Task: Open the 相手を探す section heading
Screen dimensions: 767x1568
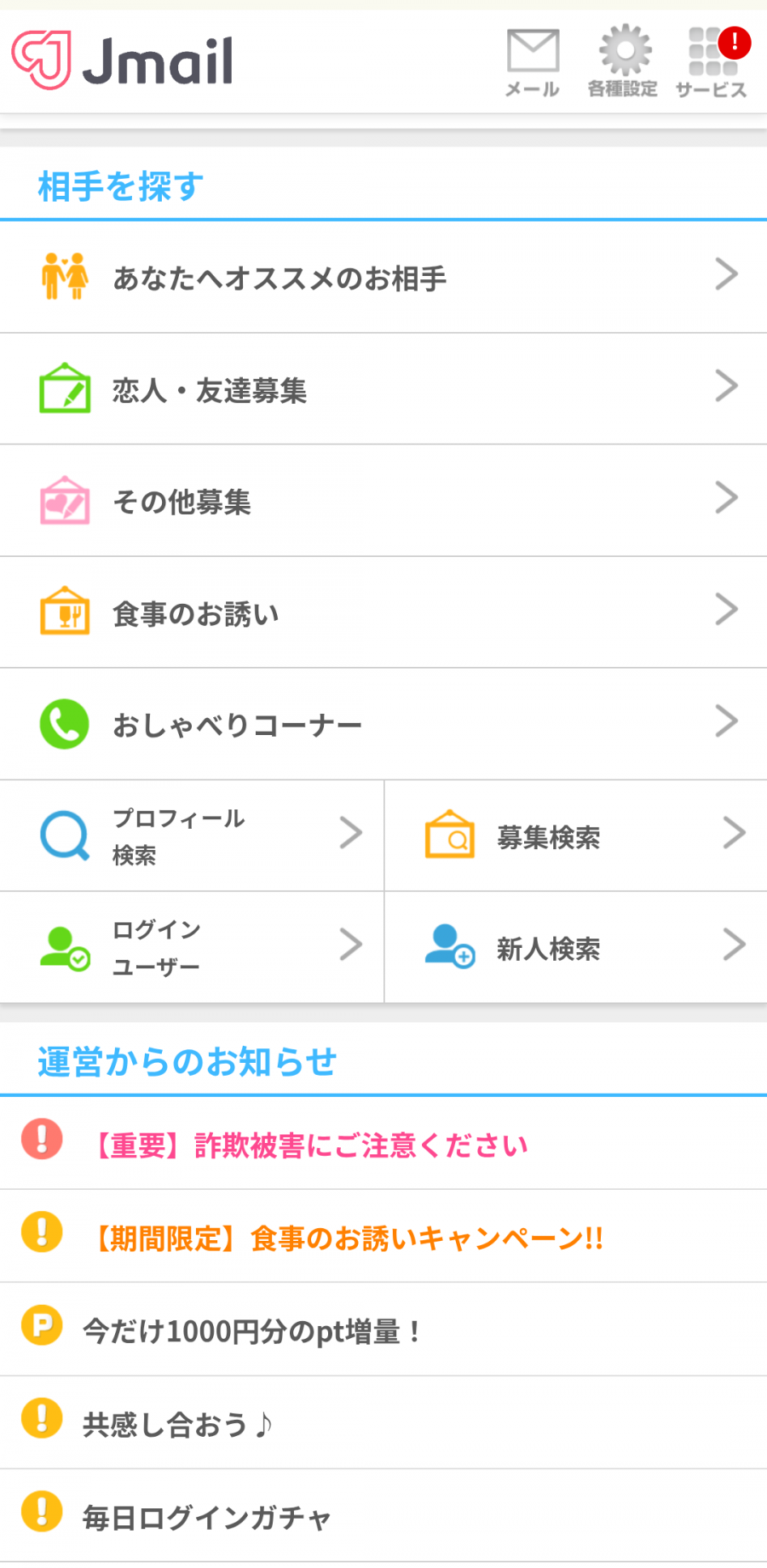Action: [118, 186]
